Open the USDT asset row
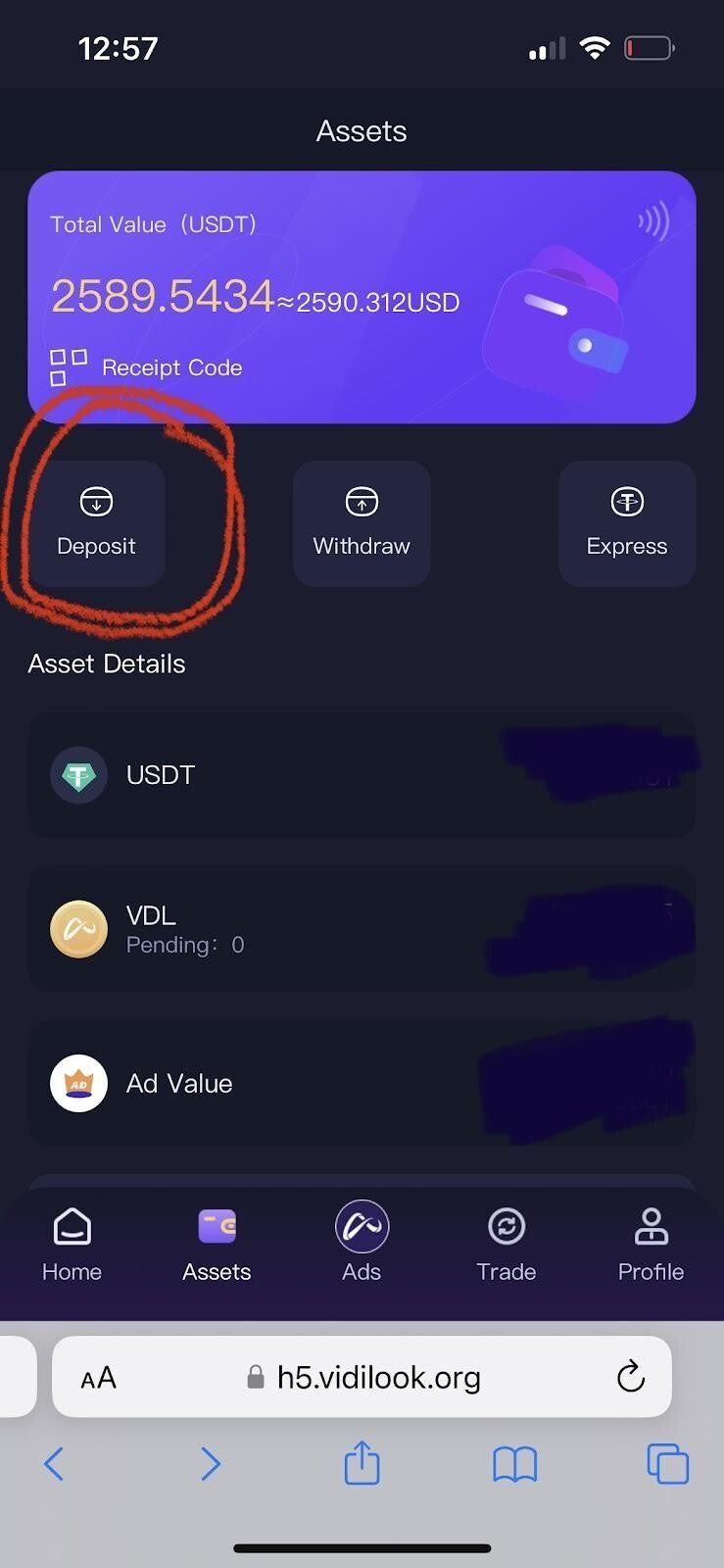The height and width of the screenshot is (1568, 724). coord(361,774)
